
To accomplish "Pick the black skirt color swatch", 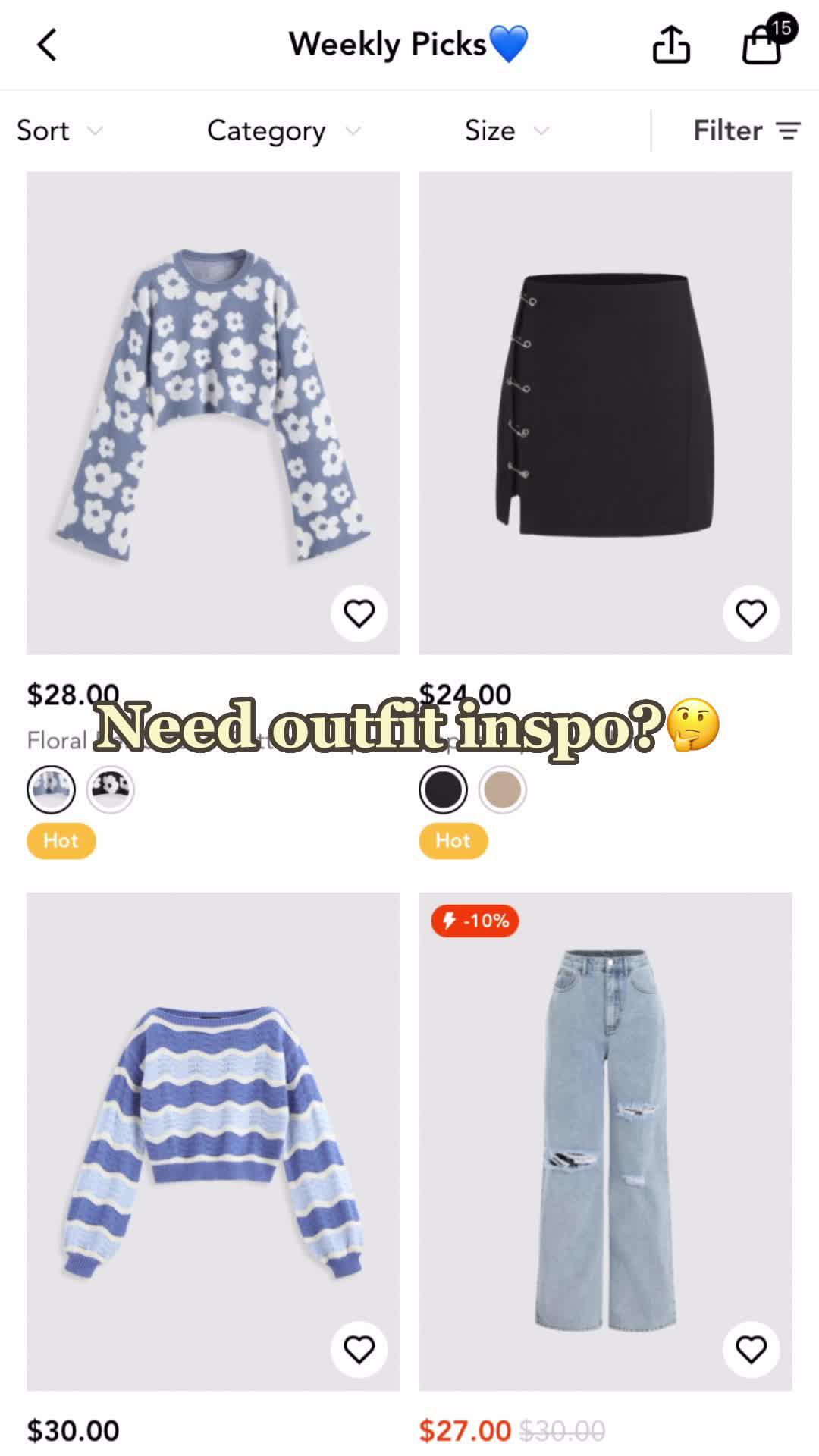I will coord(444,789).
